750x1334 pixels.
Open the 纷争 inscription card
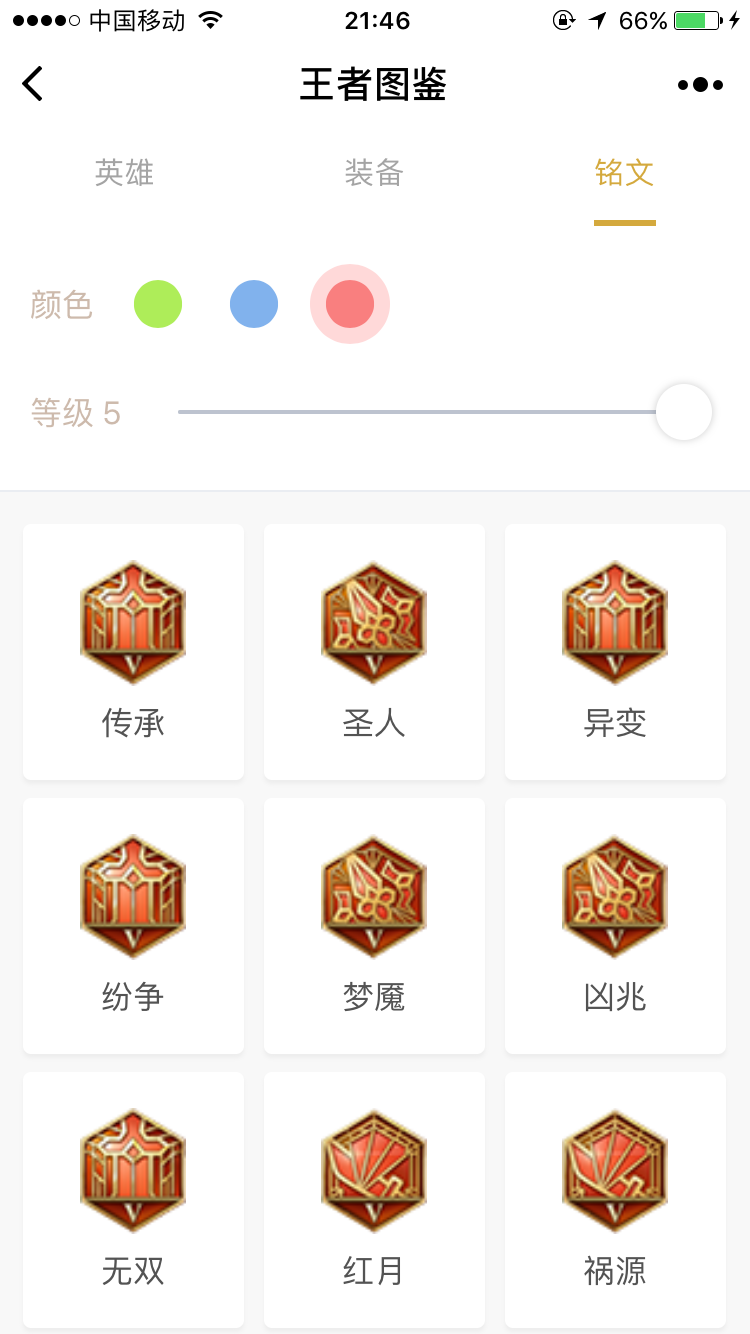133,925
